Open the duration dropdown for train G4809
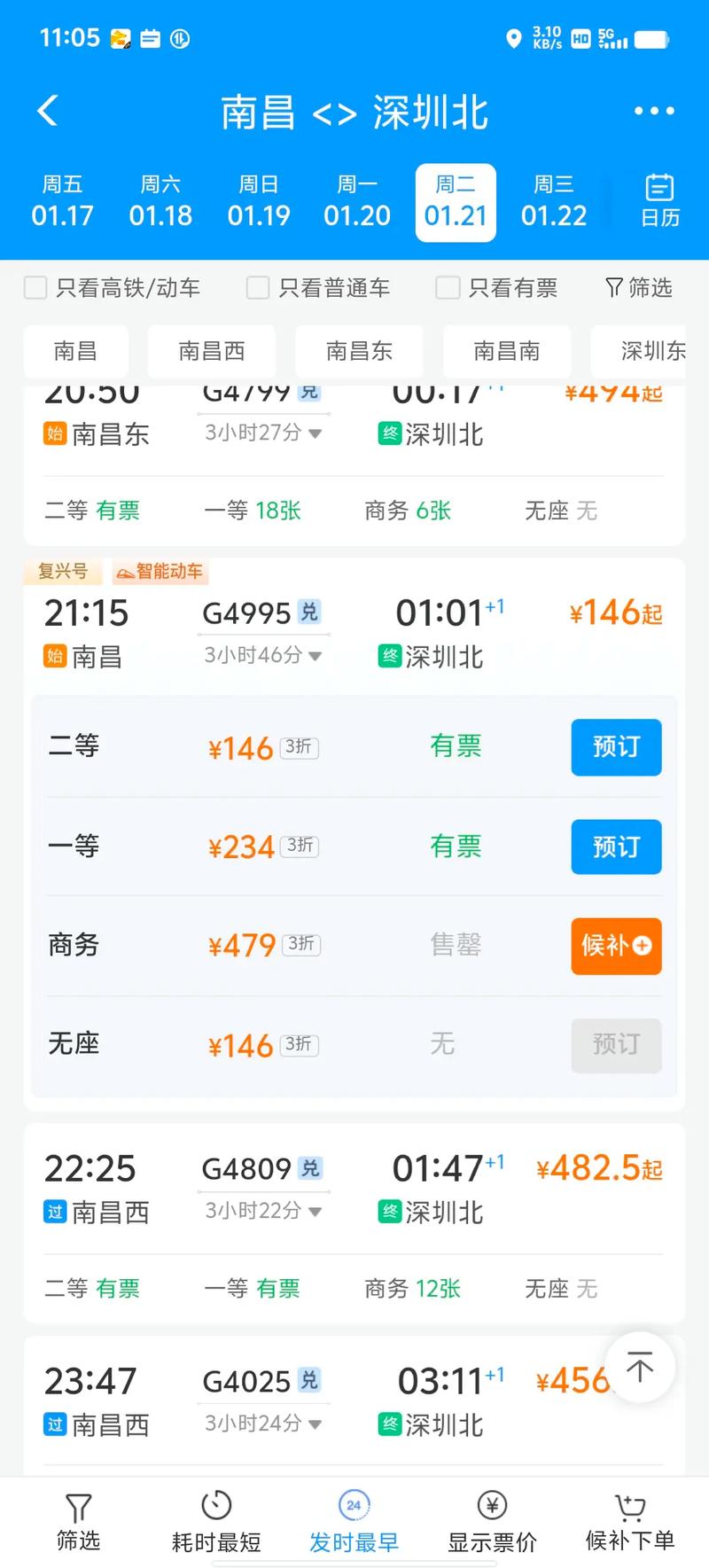Screen dimensions: 709x1568 262,1211
